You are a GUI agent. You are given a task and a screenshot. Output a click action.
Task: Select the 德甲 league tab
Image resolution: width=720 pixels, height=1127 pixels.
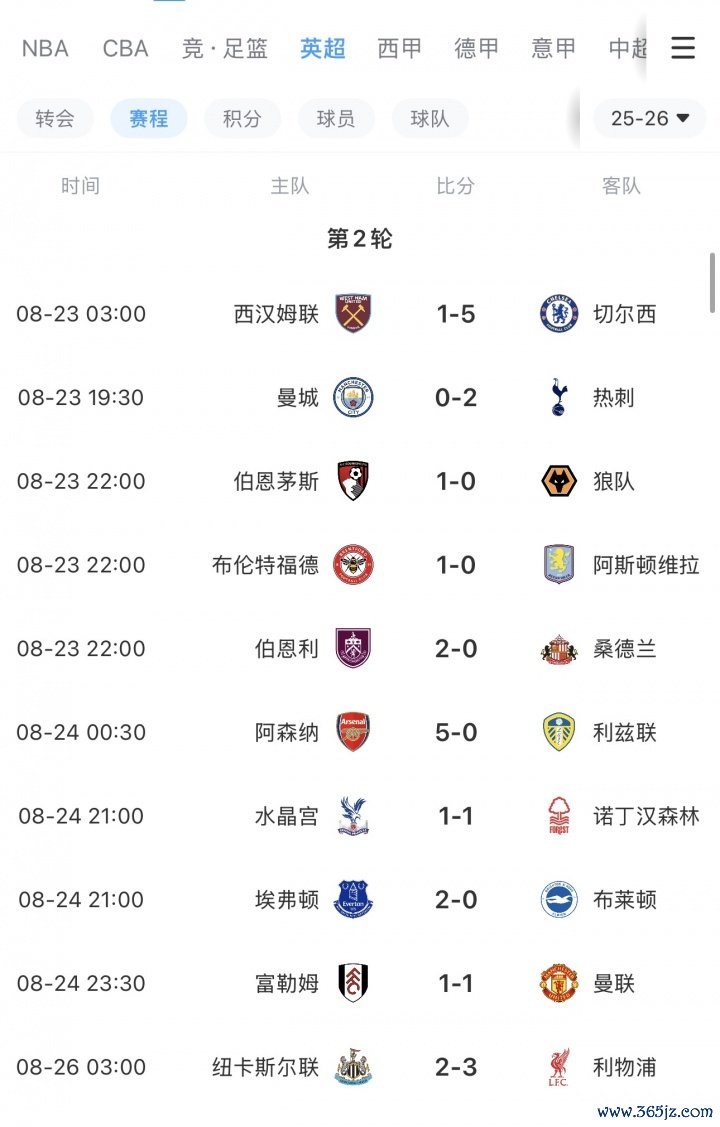pyautogui.click(x=477, y=49)
